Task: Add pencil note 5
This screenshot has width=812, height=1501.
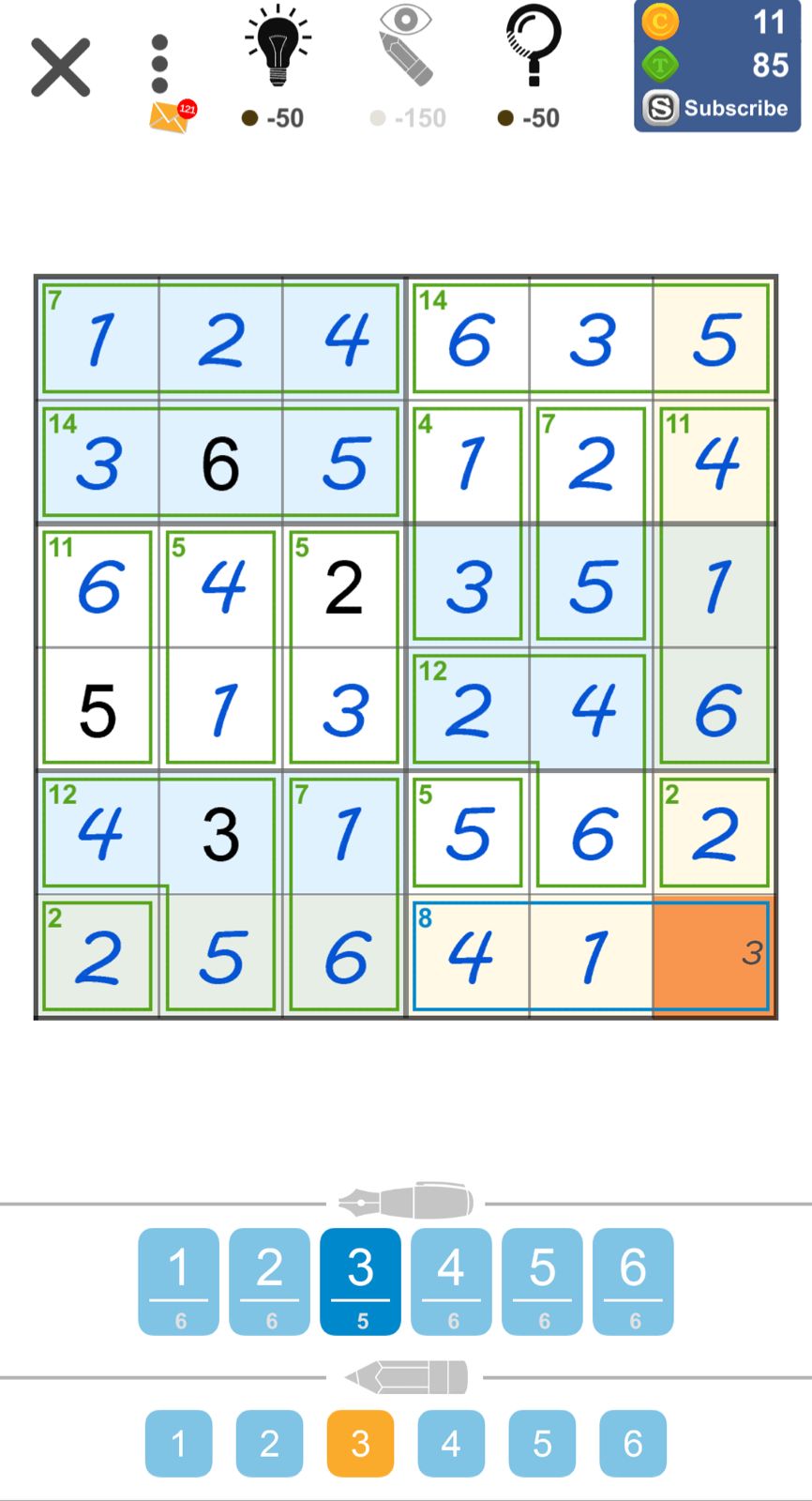Action: [x=543, y=1443]
